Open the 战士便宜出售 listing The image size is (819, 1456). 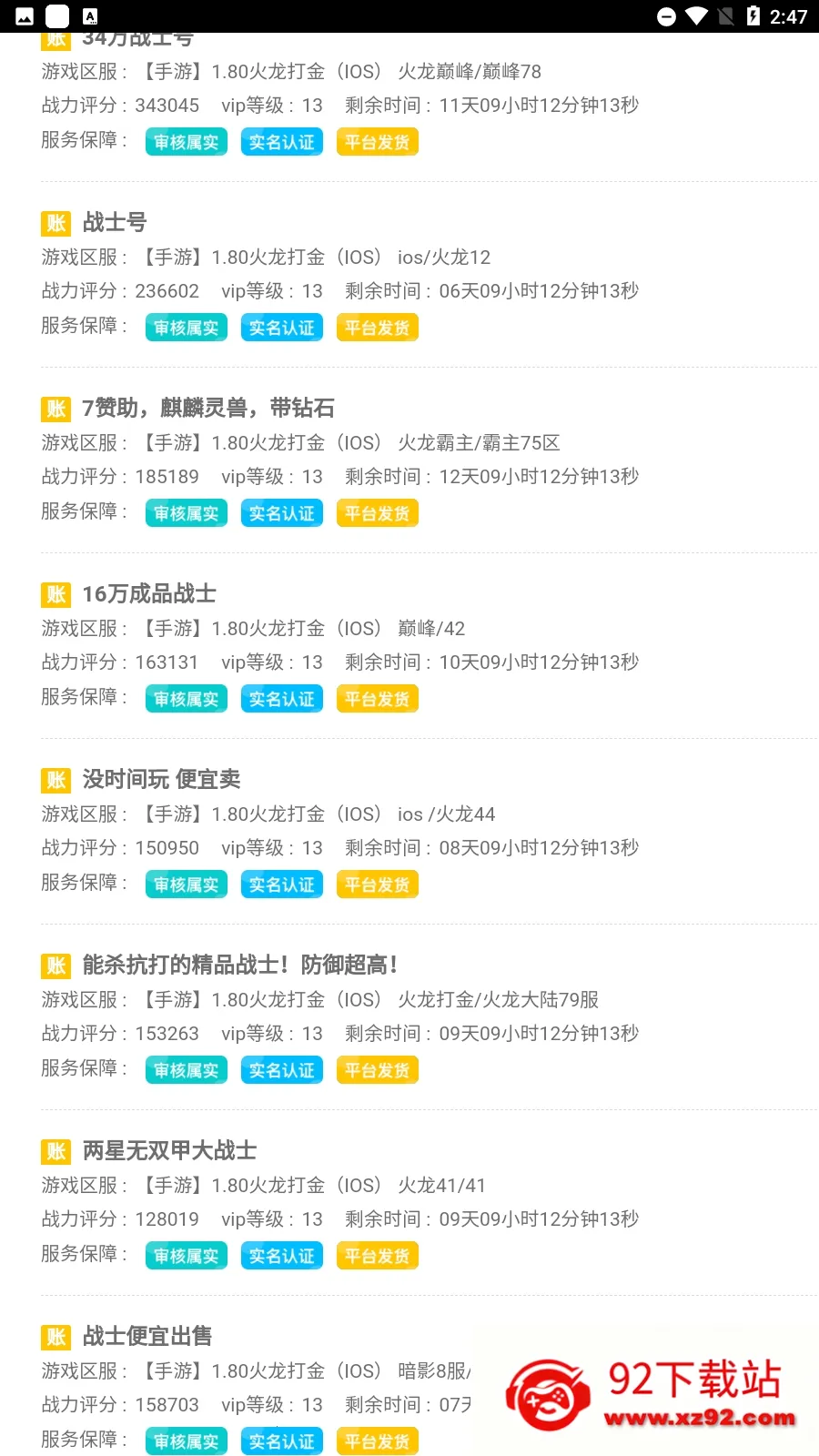147,1336
